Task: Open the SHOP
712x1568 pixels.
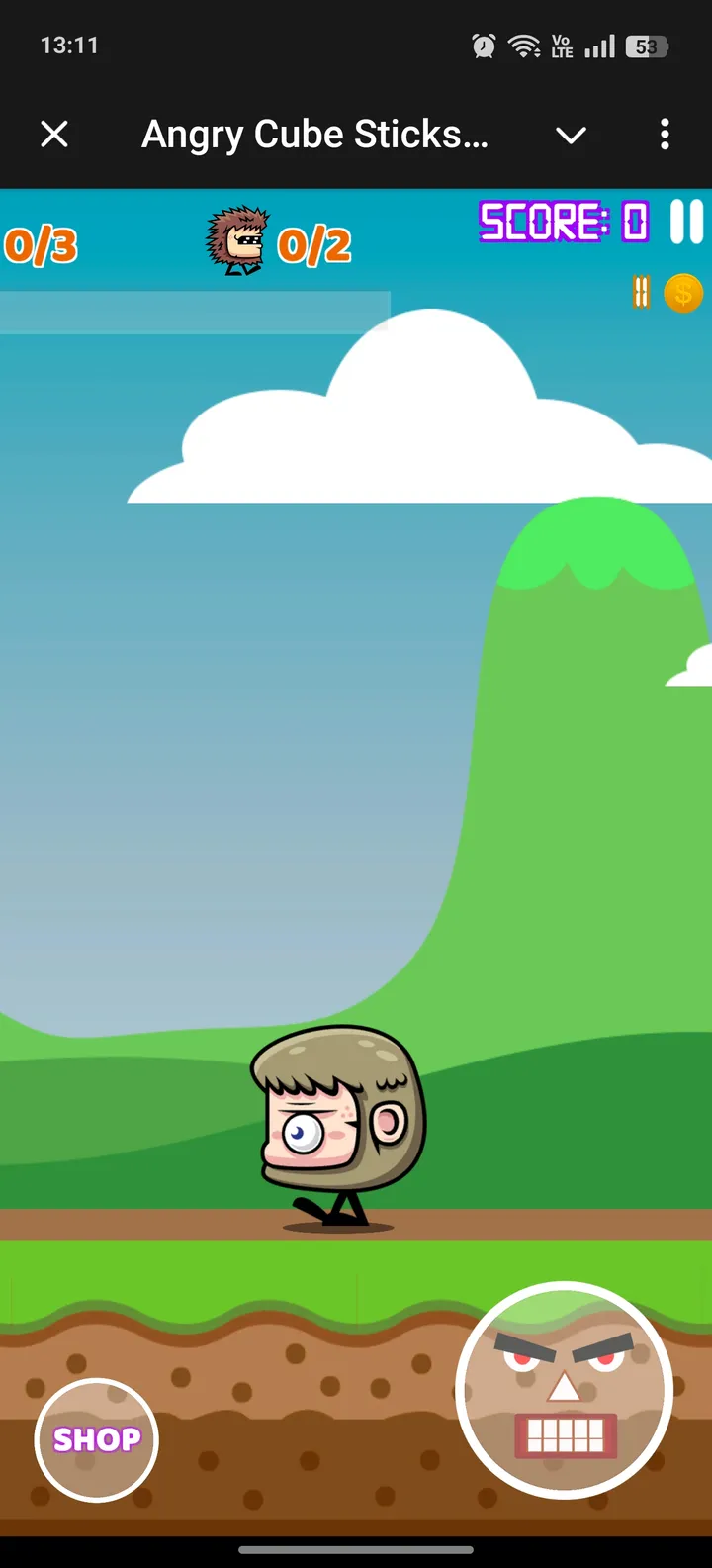Action: tap(96, 1438)
